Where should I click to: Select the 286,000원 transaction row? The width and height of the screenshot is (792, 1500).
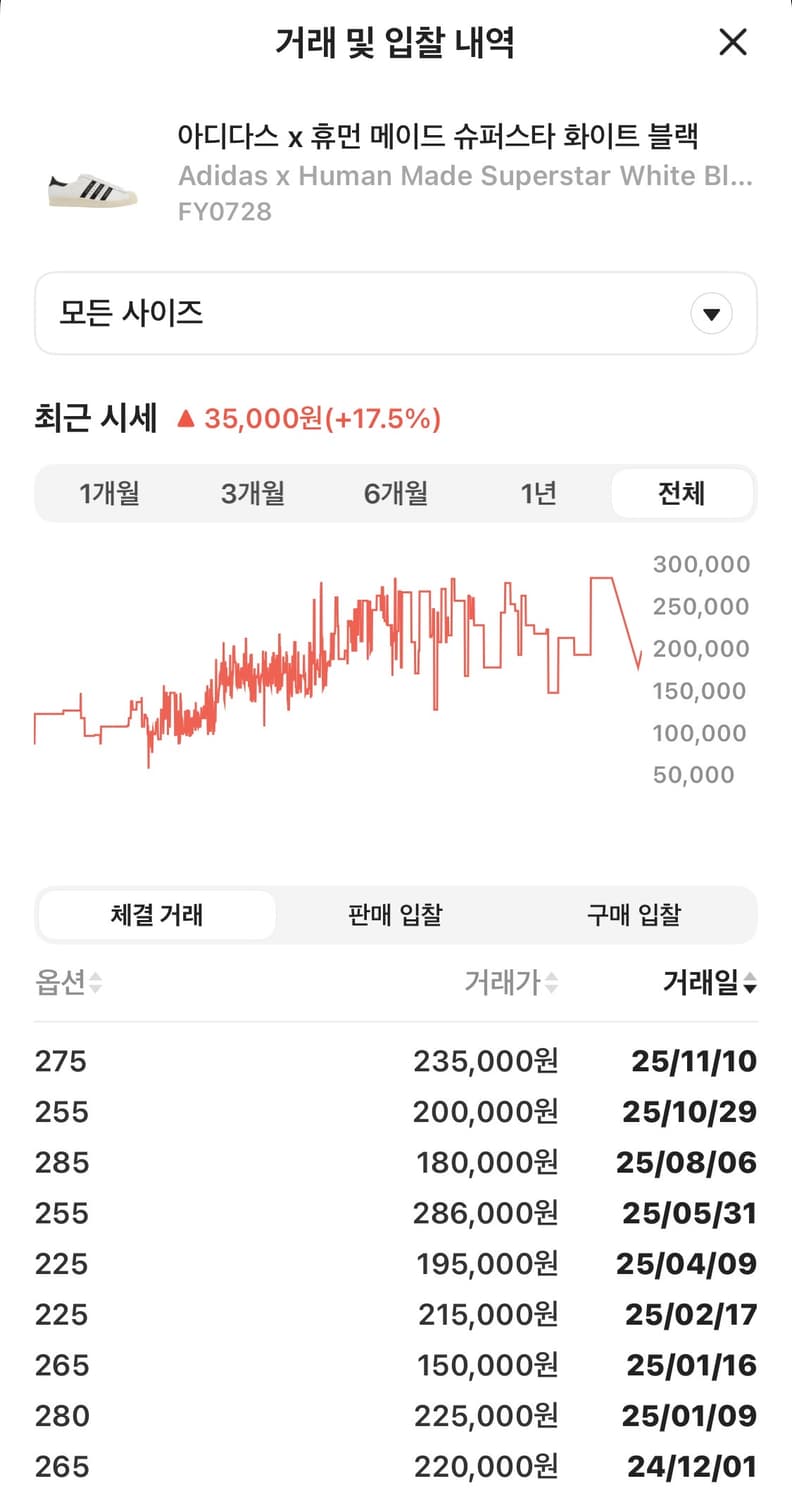(396, 1213)
